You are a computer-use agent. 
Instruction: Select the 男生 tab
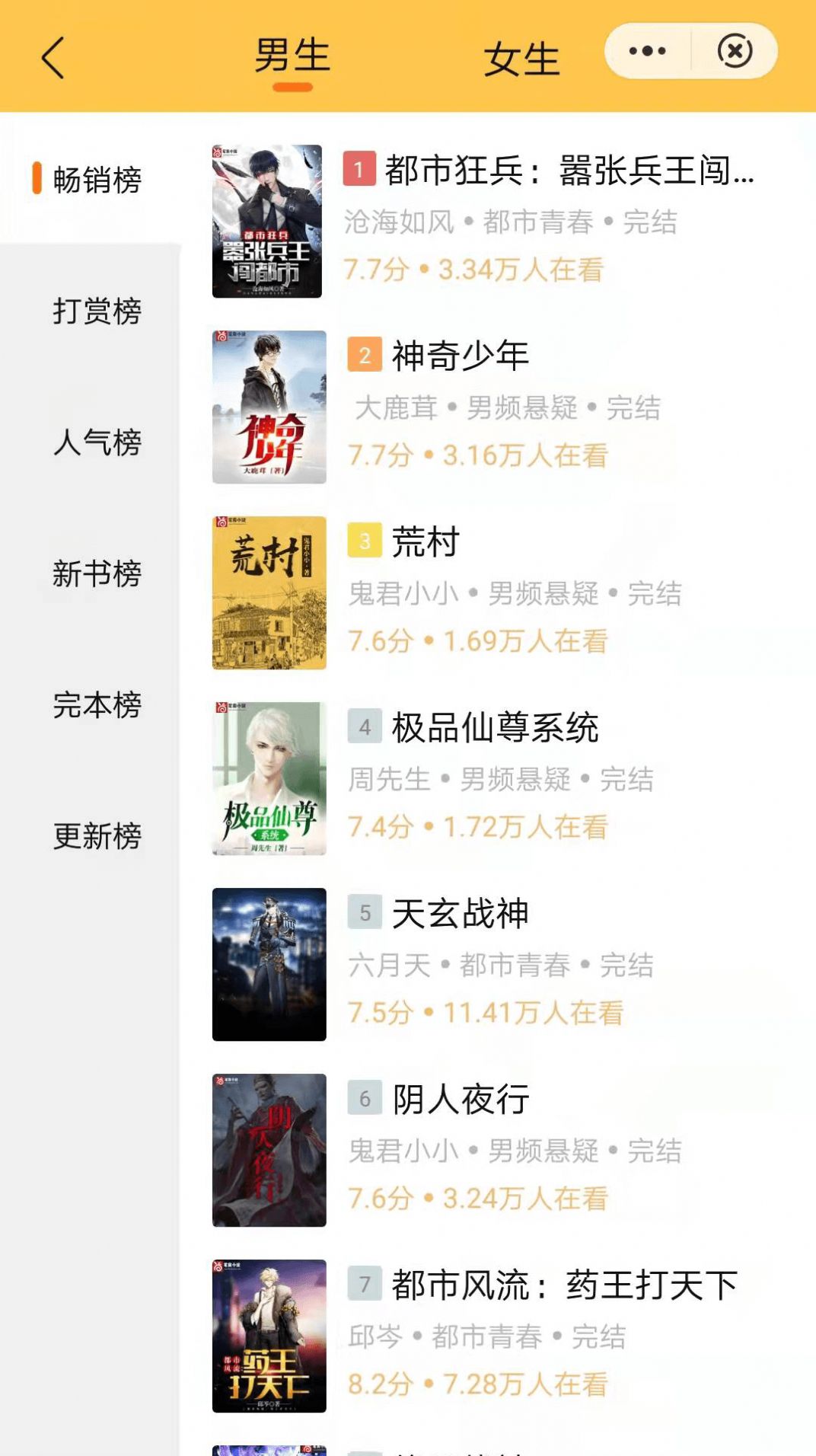click(x=292, y=59)
